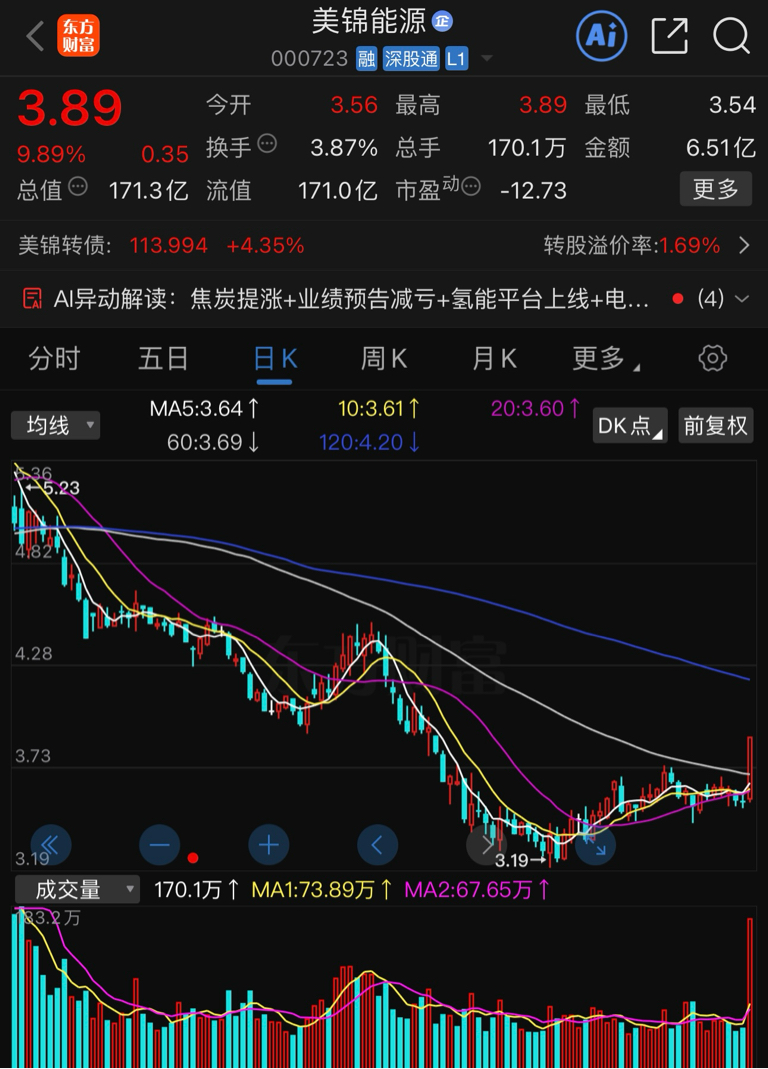The height and width of the screenshot is (1069, 768).
Task: Open the 均线 indicator dropdown
Action: 55,425
